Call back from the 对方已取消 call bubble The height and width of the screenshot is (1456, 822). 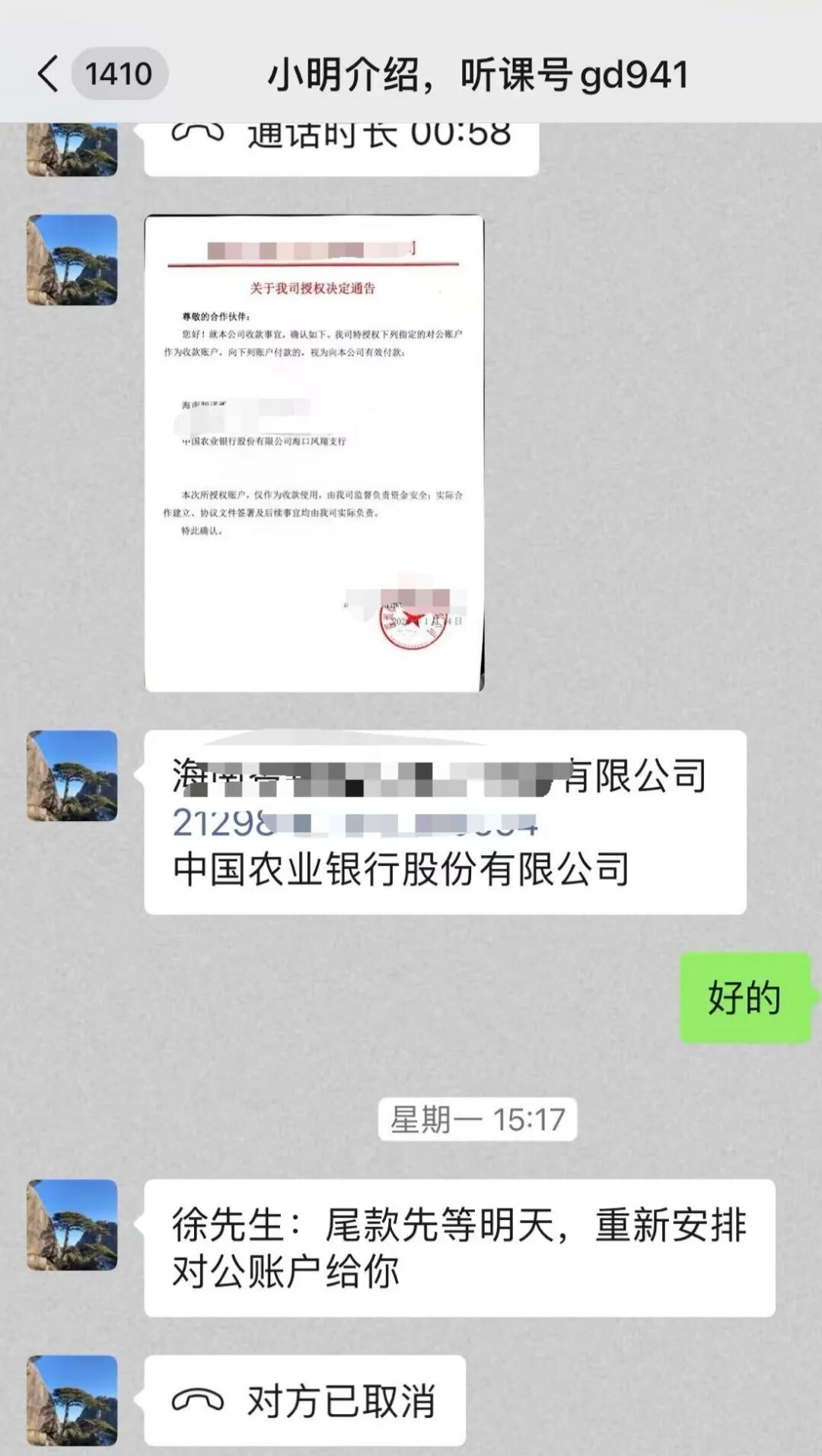click(304, 1400)
